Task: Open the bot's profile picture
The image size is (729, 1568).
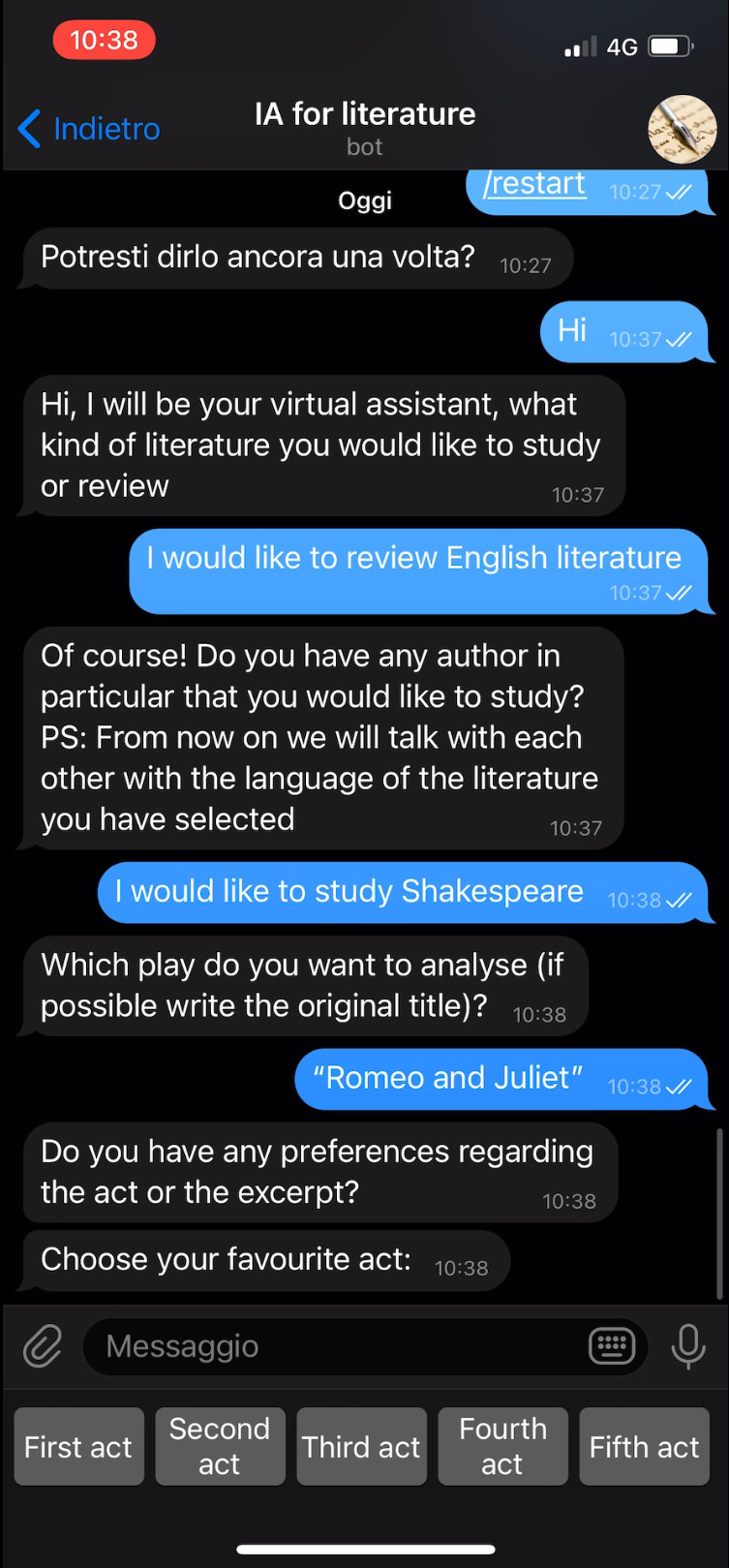Action: coord(682,129)
